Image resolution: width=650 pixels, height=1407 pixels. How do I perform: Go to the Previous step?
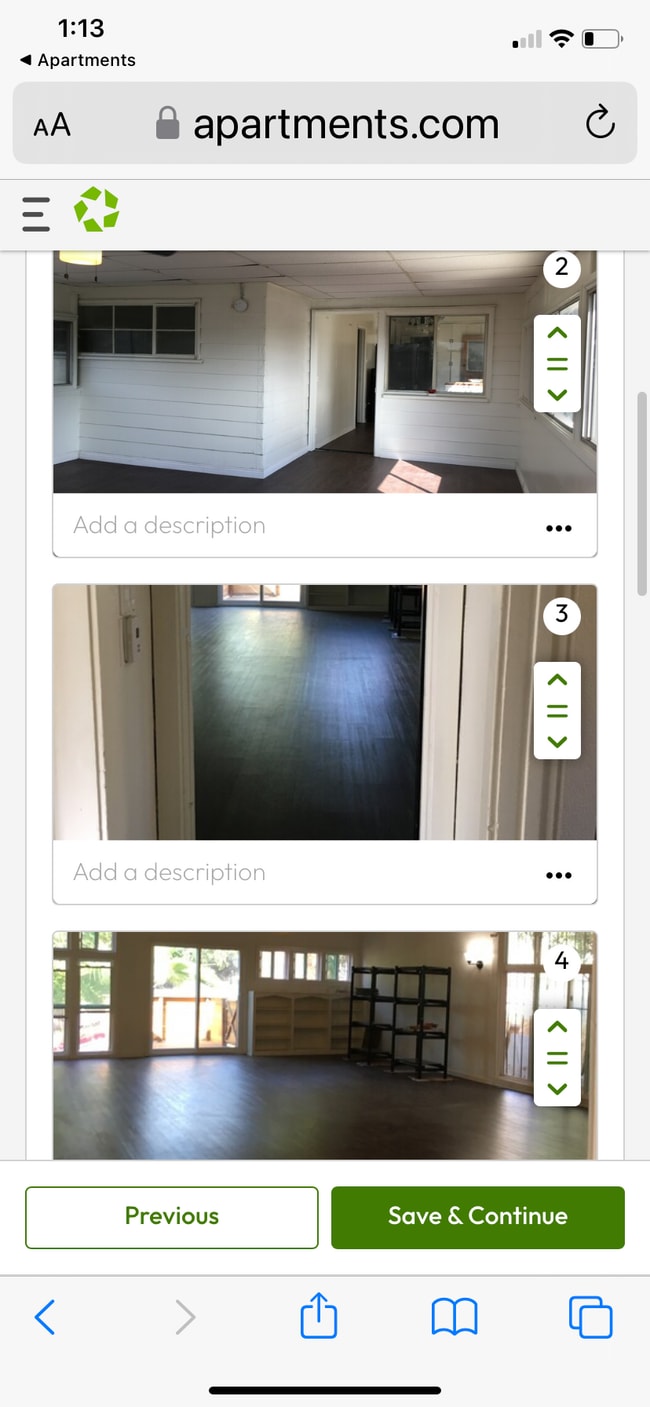pyautogui.click(x=172, y=1217)
